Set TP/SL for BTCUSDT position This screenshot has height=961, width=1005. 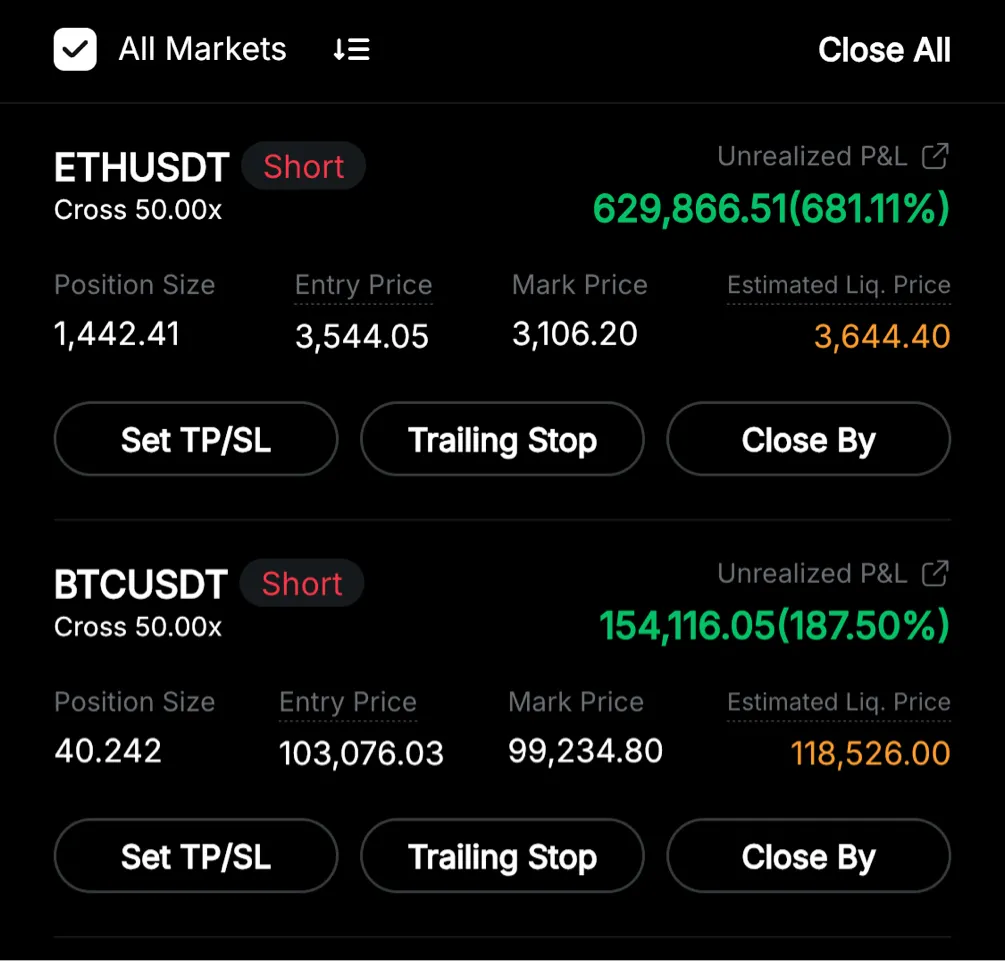(196, 857)
